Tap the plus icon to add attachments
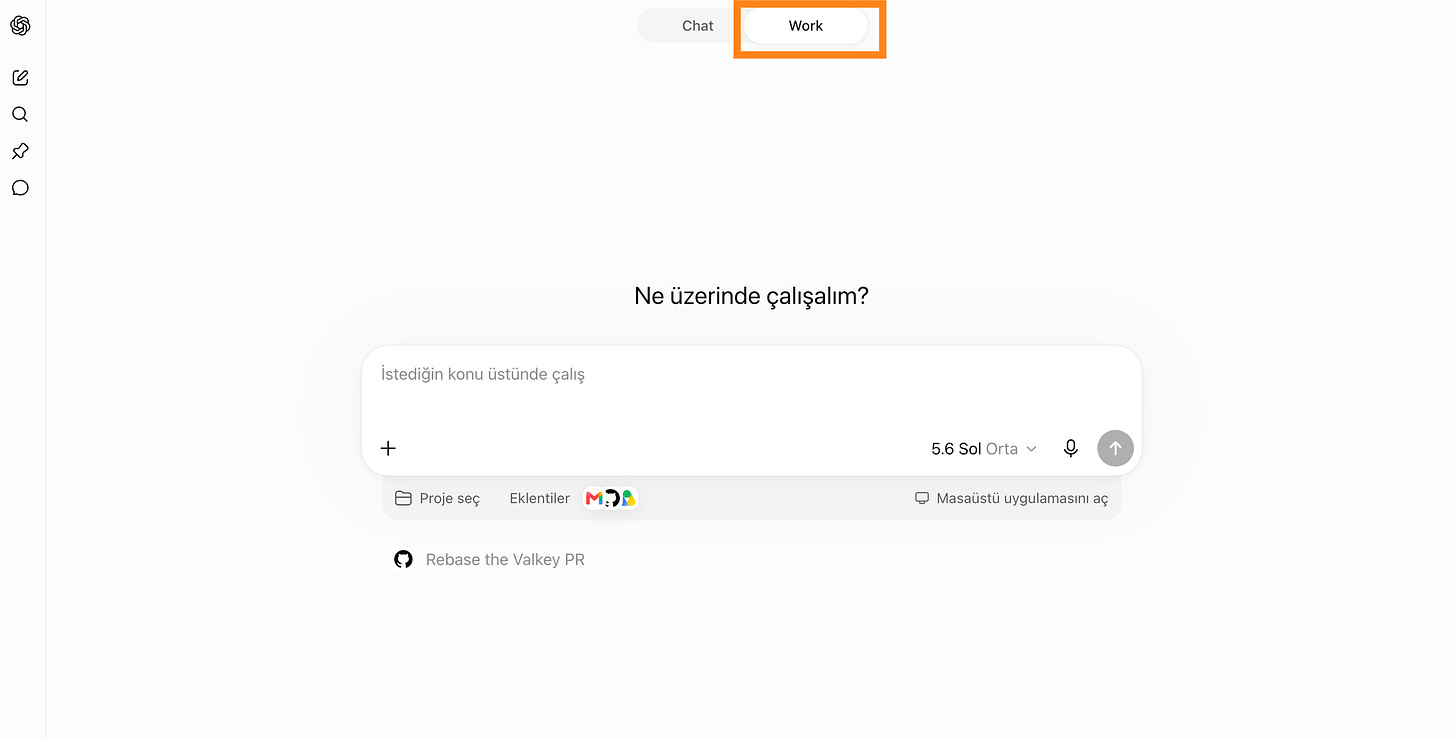The height and width of the screenshot is (738, 1456). pyautogui.click(x=389, y=448)
